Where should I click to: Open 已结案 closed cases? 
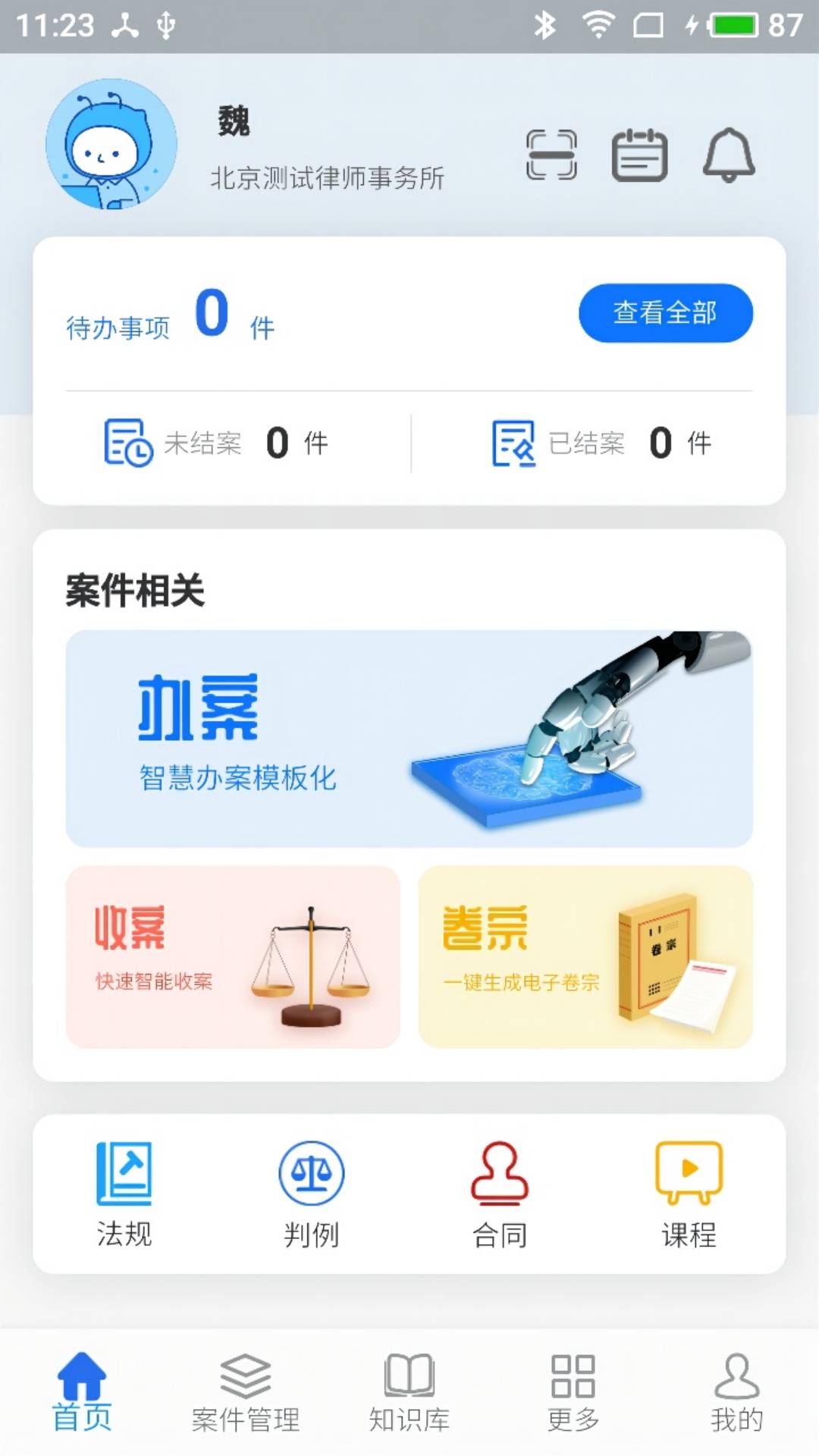[x=601, y=443]
